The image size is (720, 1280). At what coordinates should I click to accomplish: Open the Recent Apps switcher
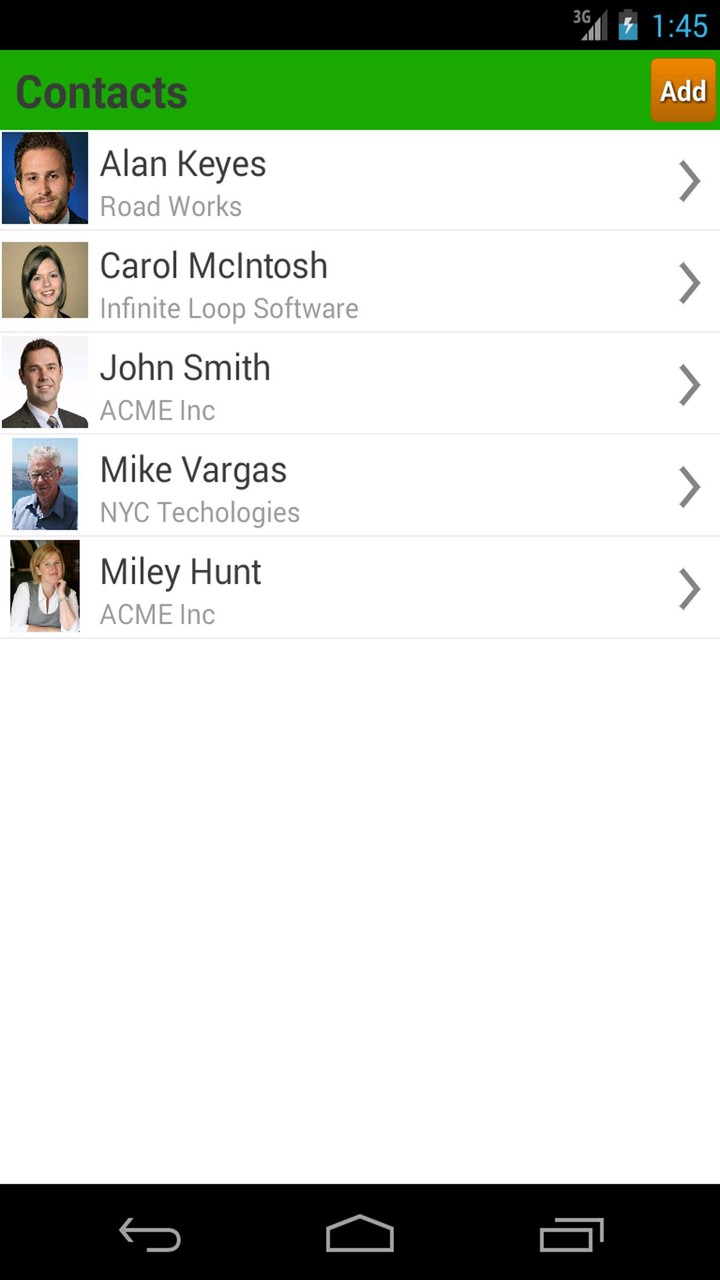(x=571, y=1235)
